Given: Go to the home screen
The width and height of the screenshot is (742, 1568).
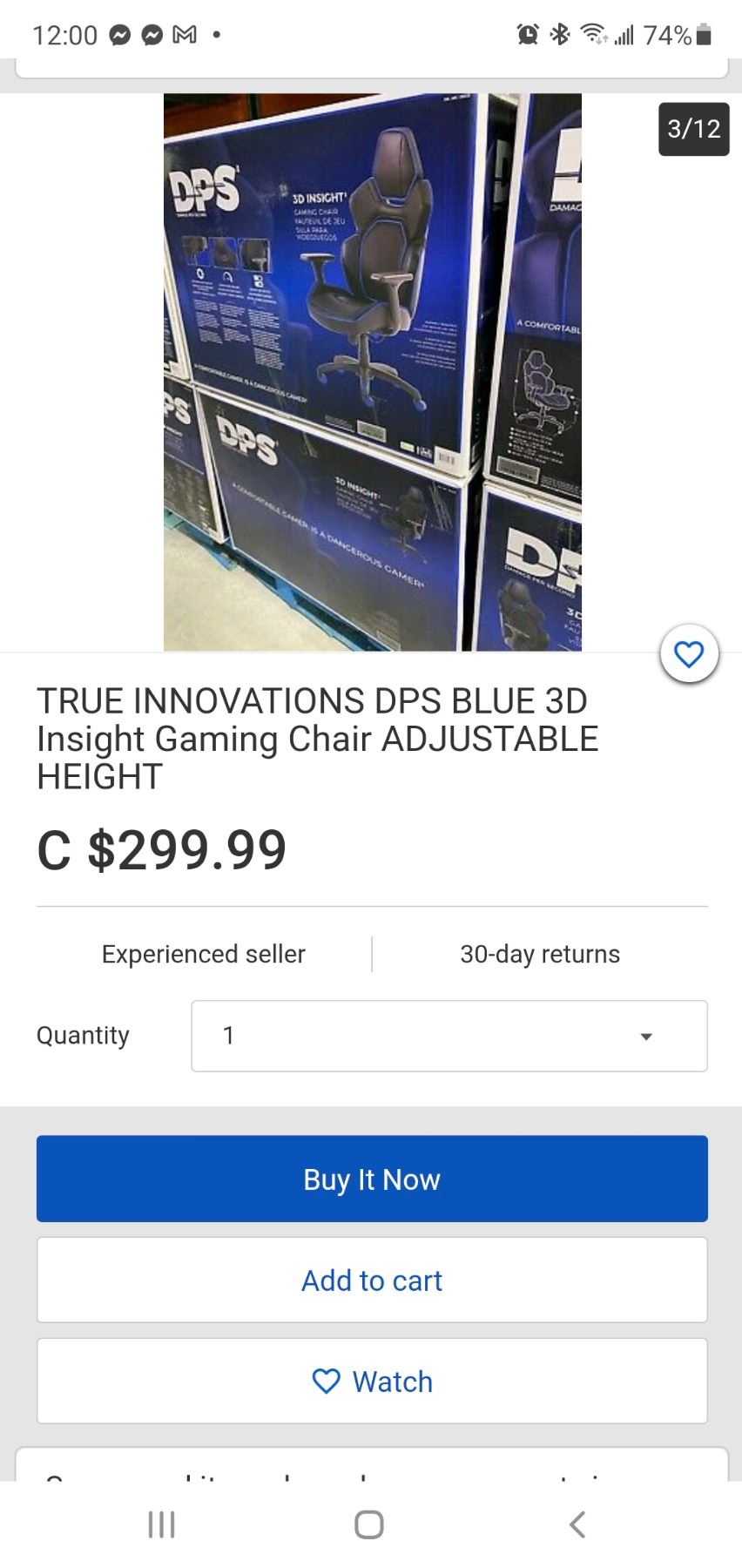Looking at the screenshot, I should pos(369,1524).
